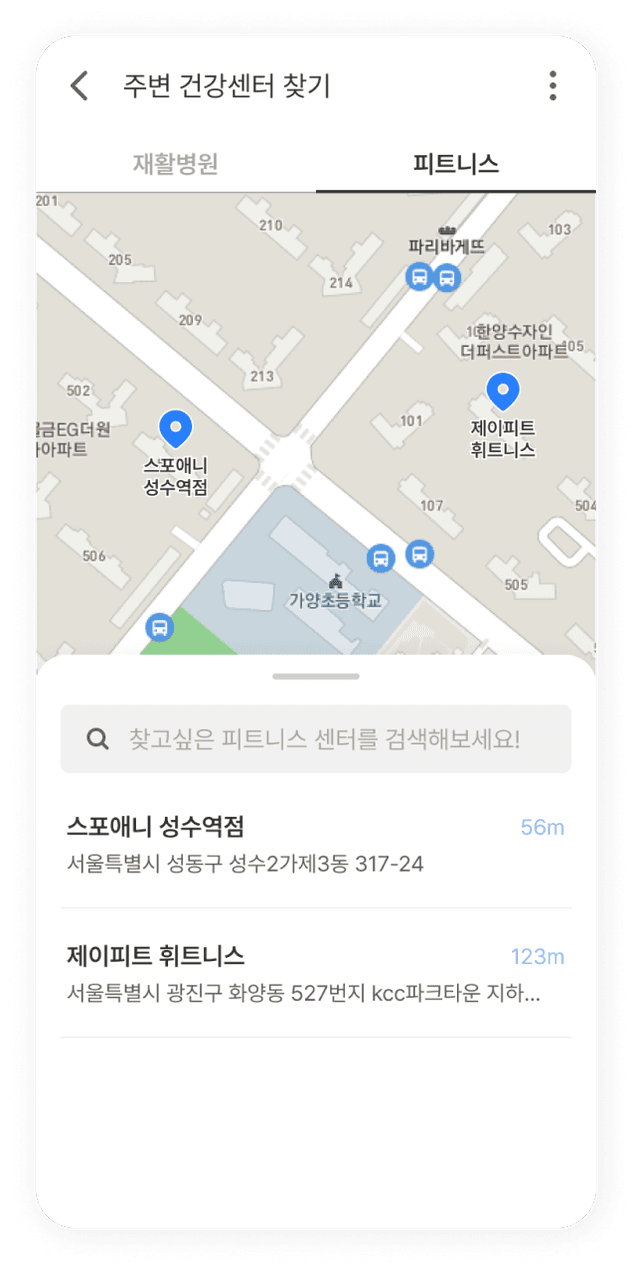Select the 피트니스 tab
This screenshot has width=640, height=1272.
tap(456, 164)
